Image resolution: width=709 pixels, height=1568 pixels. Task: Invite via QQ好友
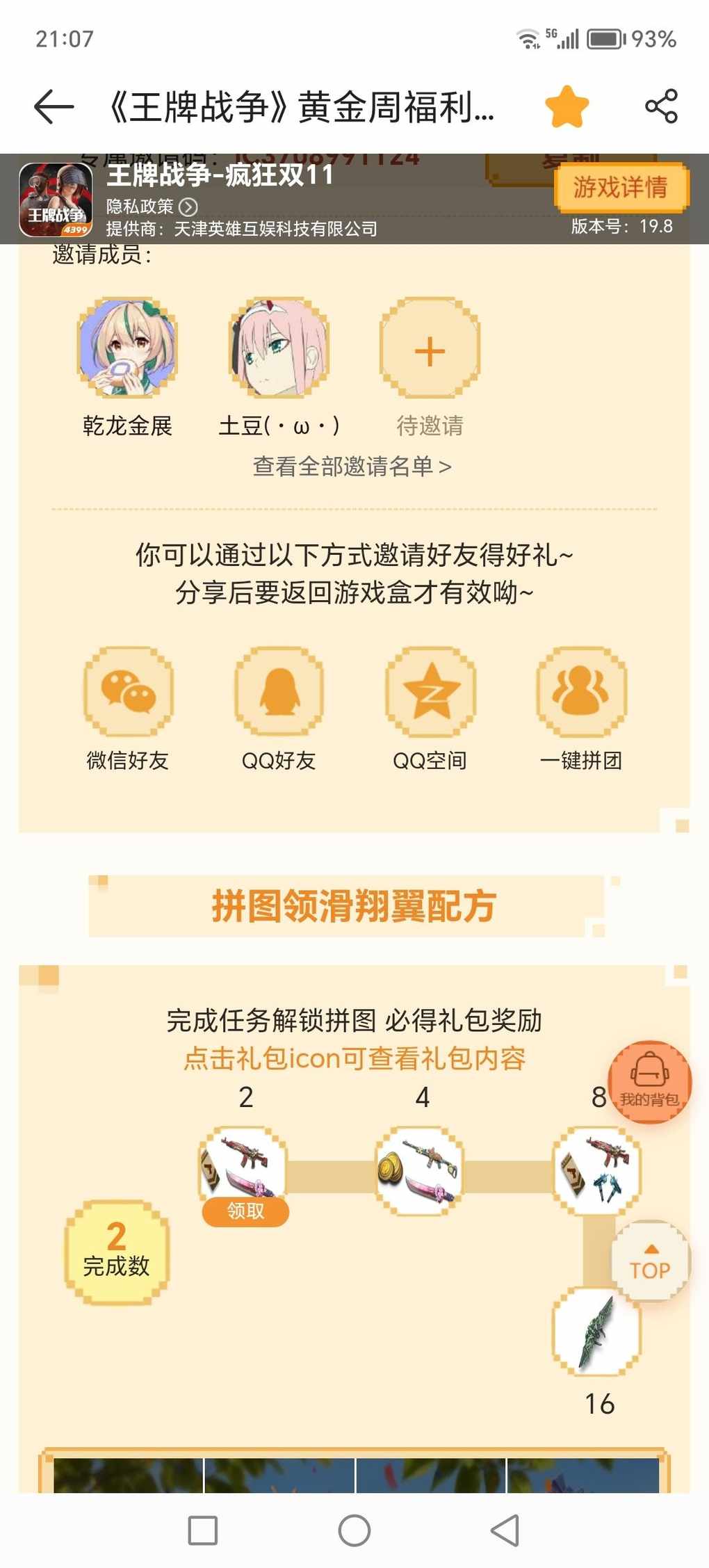pos(279,691)
